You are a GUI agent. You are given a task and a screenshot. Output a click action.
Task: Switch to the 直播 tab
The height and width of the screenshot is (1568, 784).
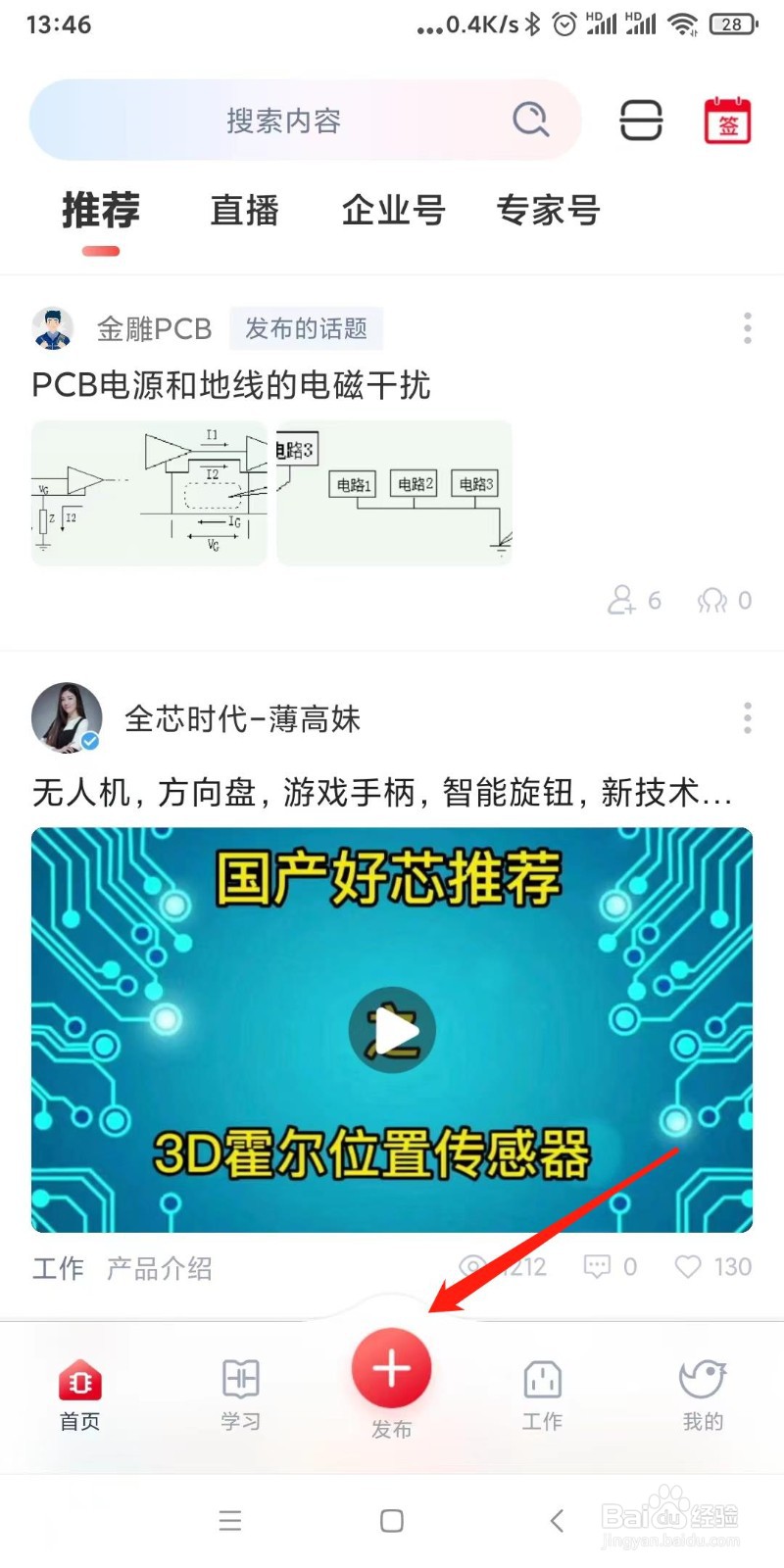tap(244, 210)
